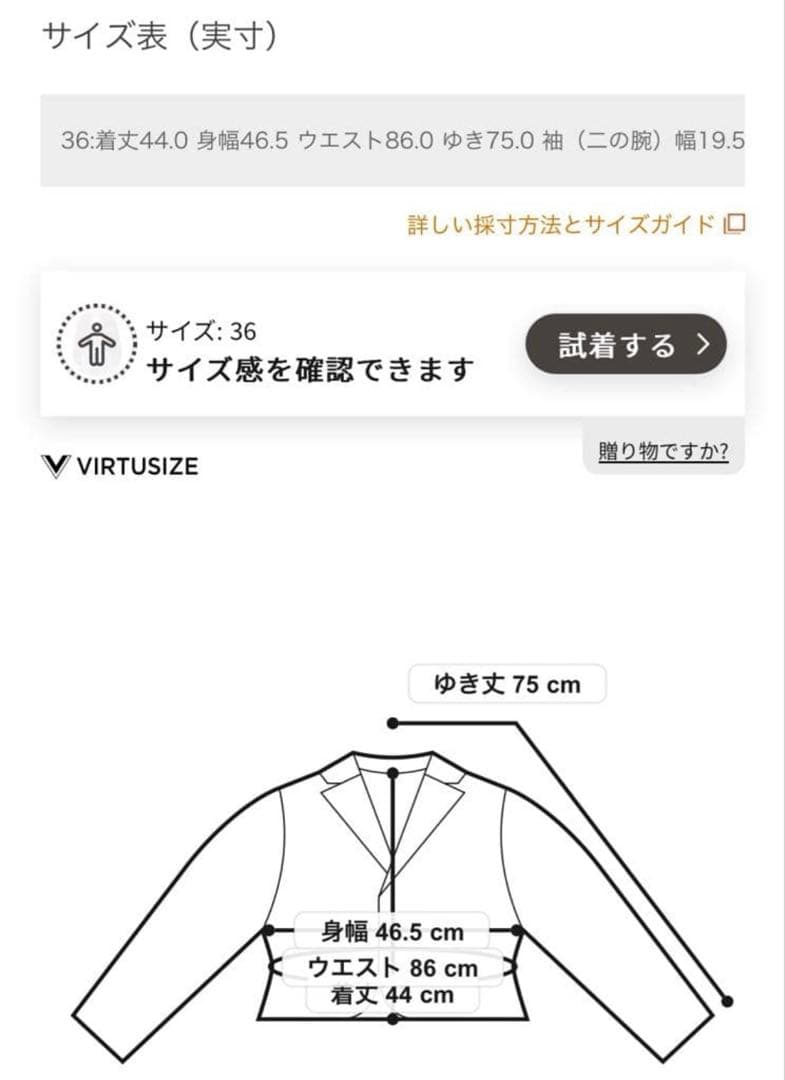Tap the 試着する button to virtually try on
Screen dimensions: 785x1080
[626, 345]
